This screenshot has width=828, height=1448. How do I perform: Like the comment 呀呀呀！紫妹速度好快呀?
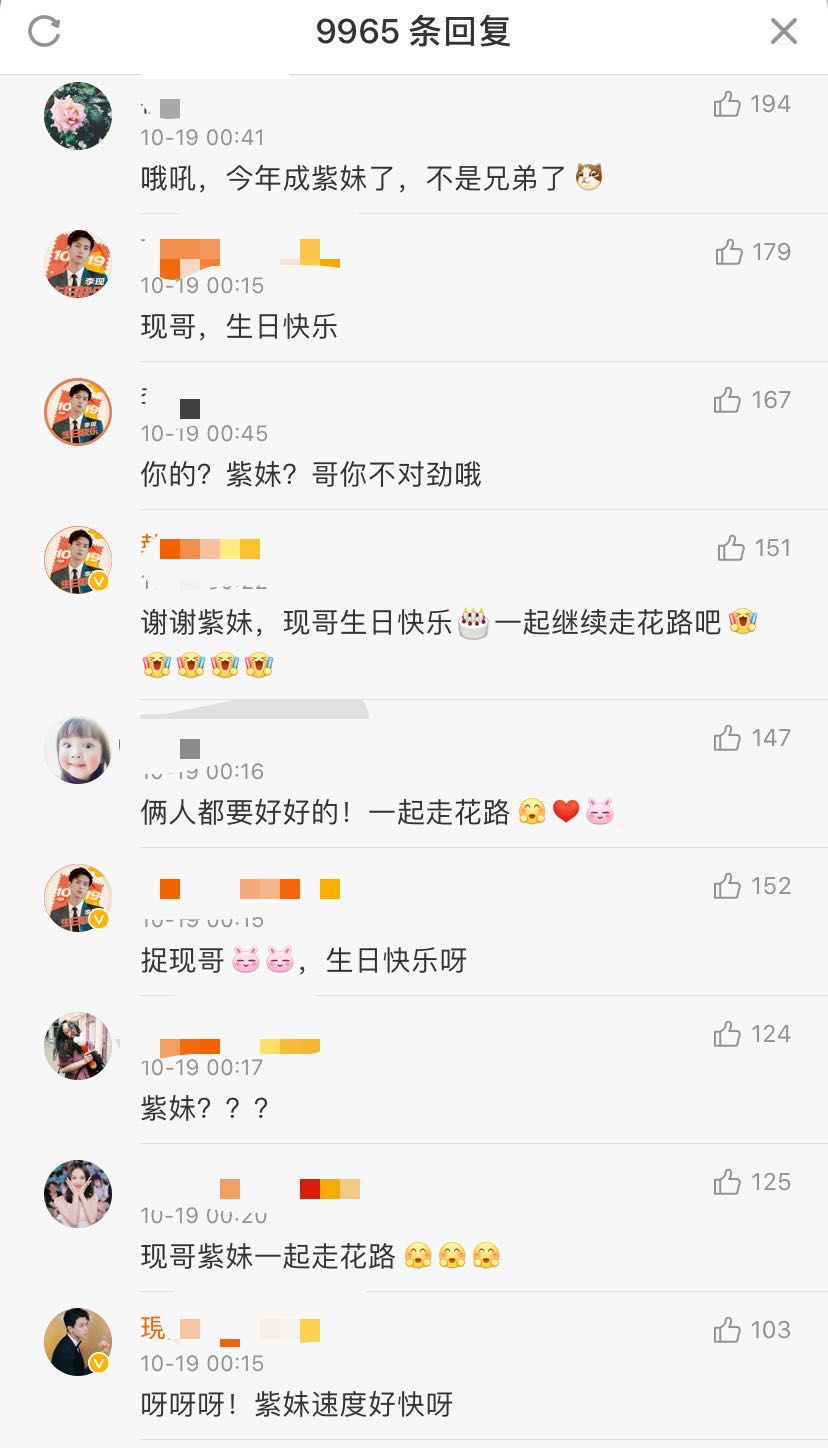tap(728, 1330)
